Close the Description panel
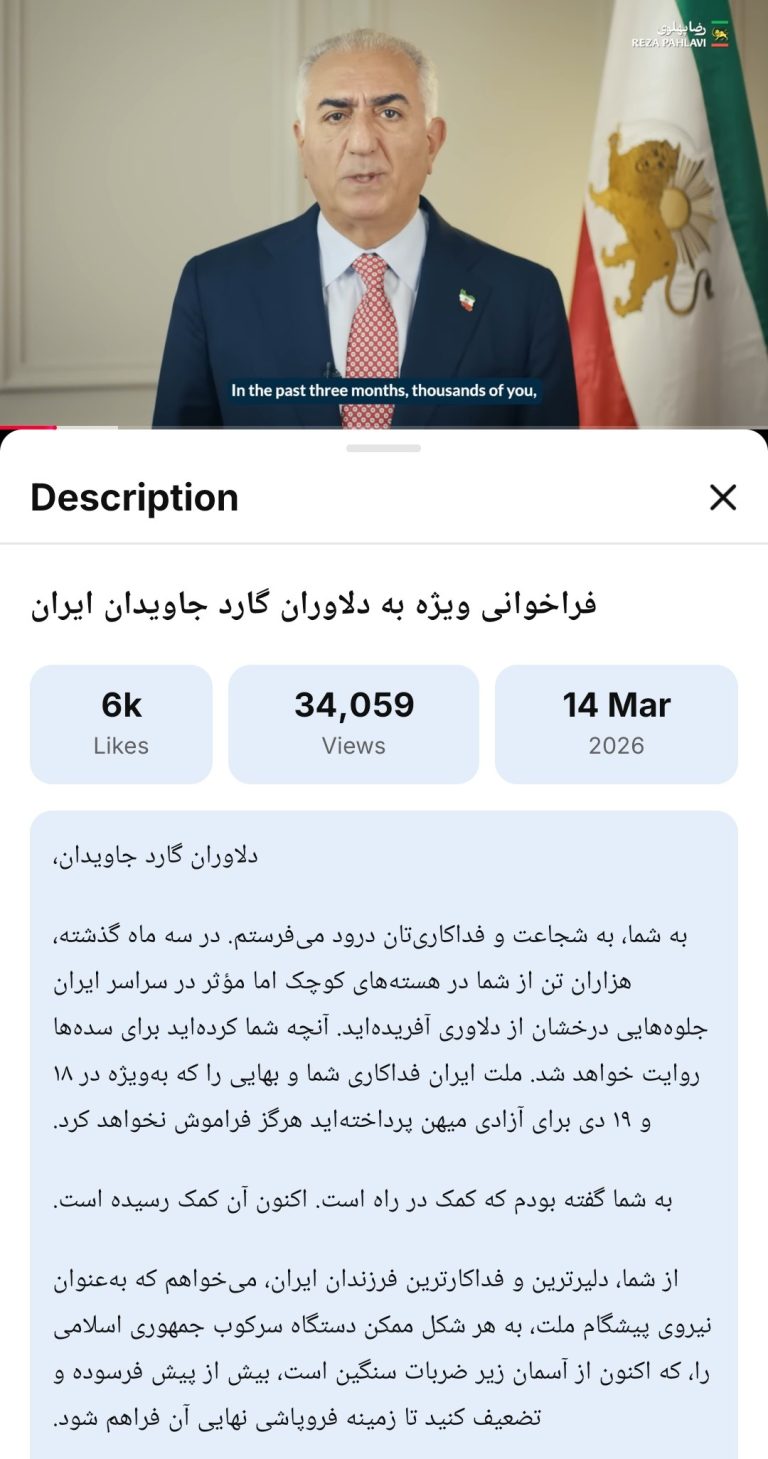Screen dimensions: 768x1459 [x=722, y=497]
